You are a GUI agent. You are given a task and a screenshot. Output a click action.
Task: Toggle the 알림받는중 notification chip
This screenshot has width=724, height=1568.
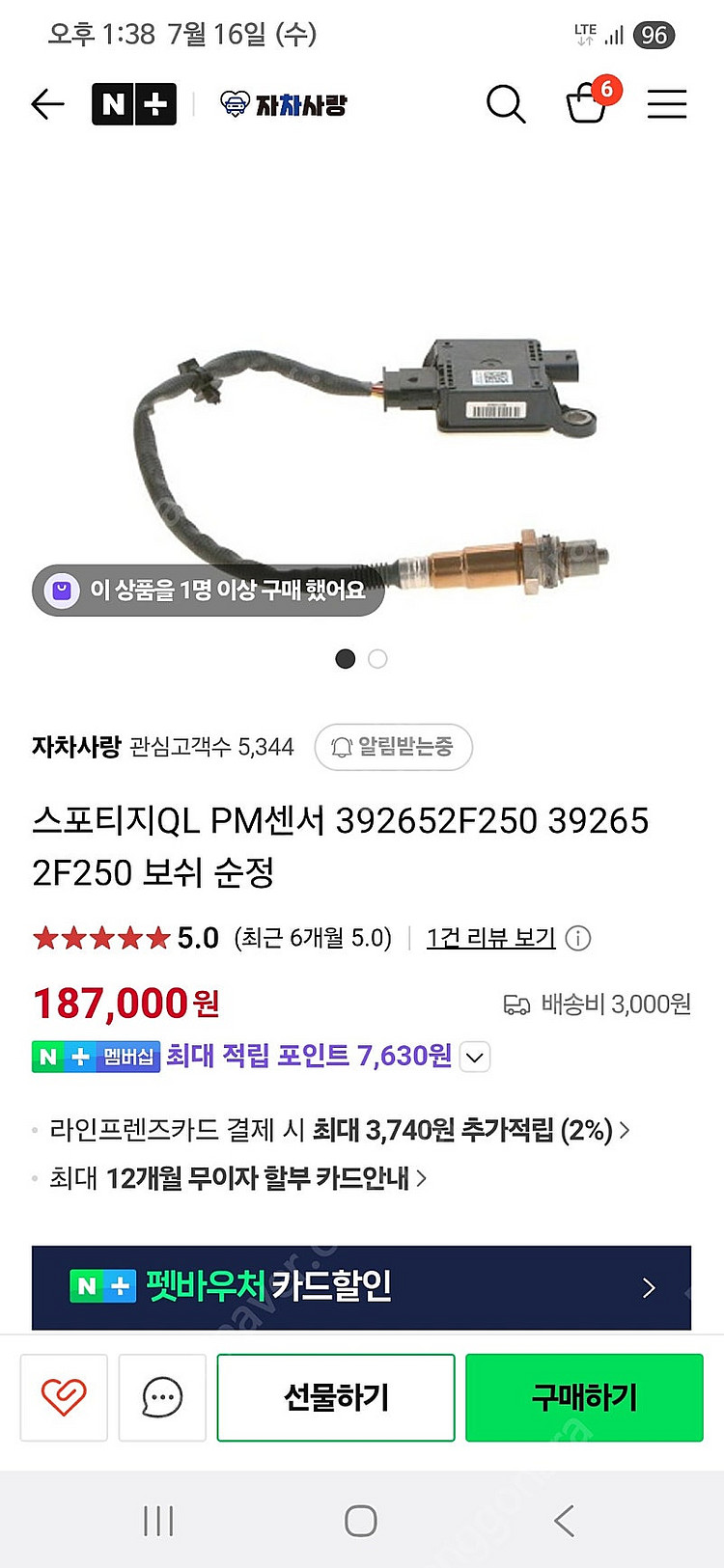pos(393,747)
